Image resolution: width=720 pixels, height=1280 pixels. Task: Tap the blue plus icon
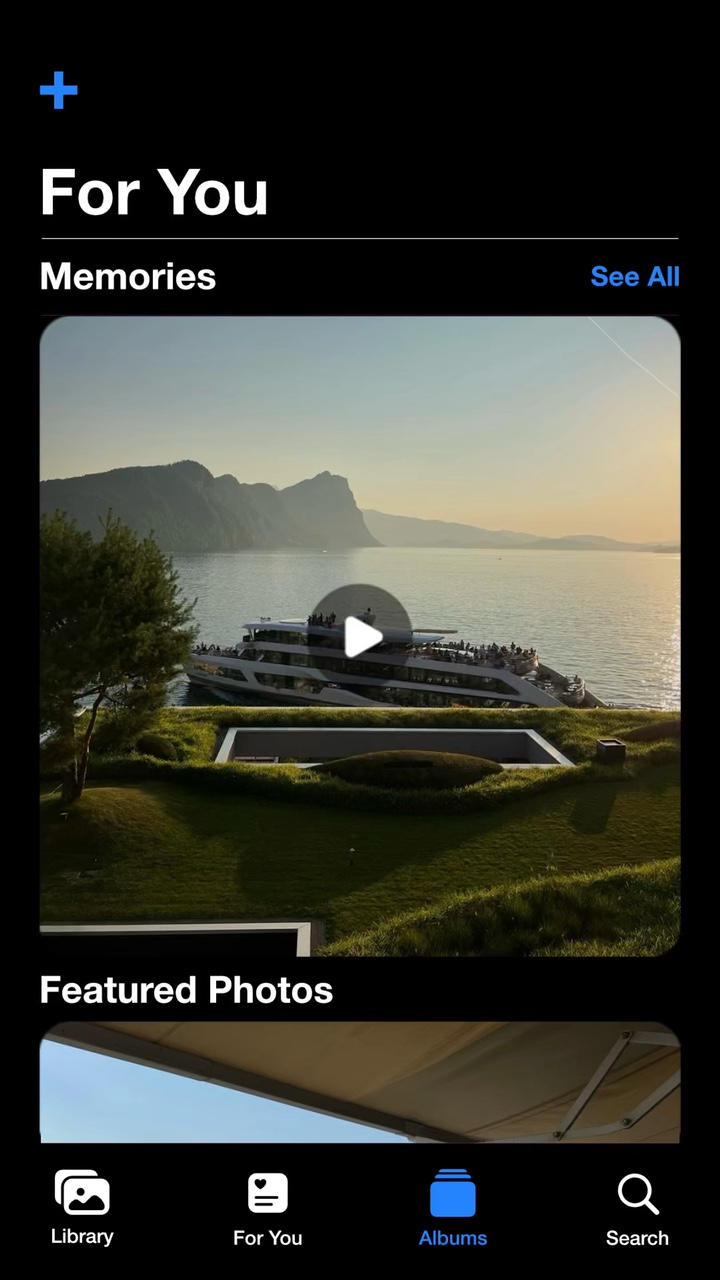(59, 90)
